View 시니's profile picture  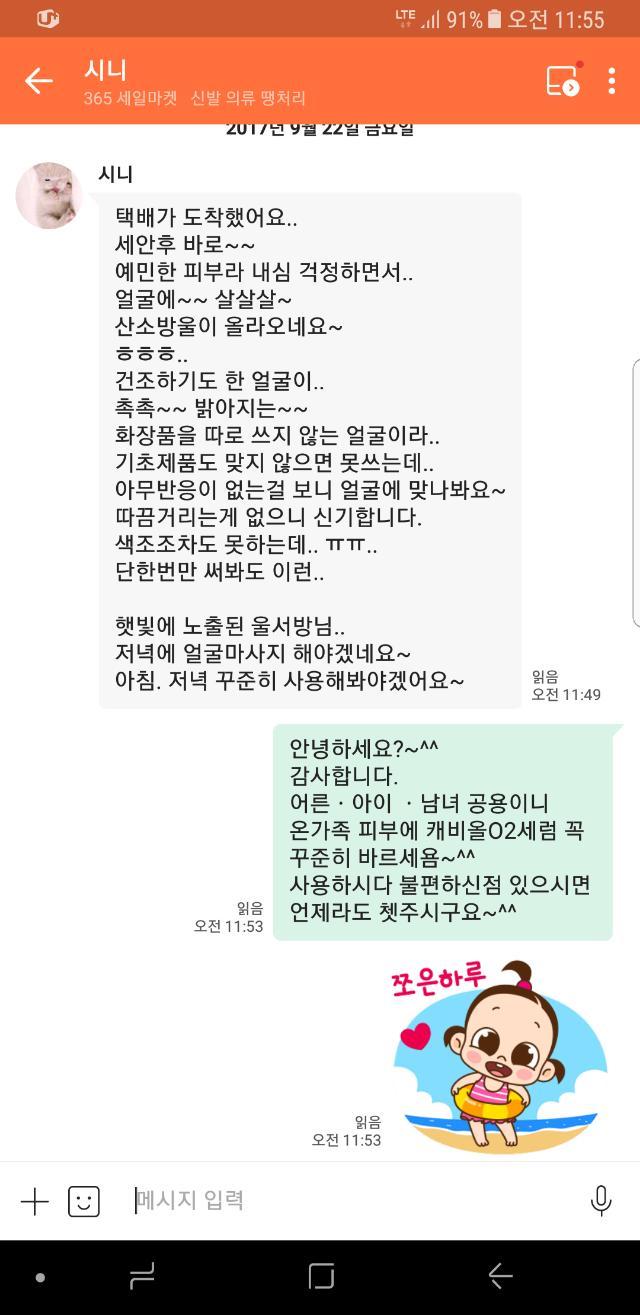49,196
